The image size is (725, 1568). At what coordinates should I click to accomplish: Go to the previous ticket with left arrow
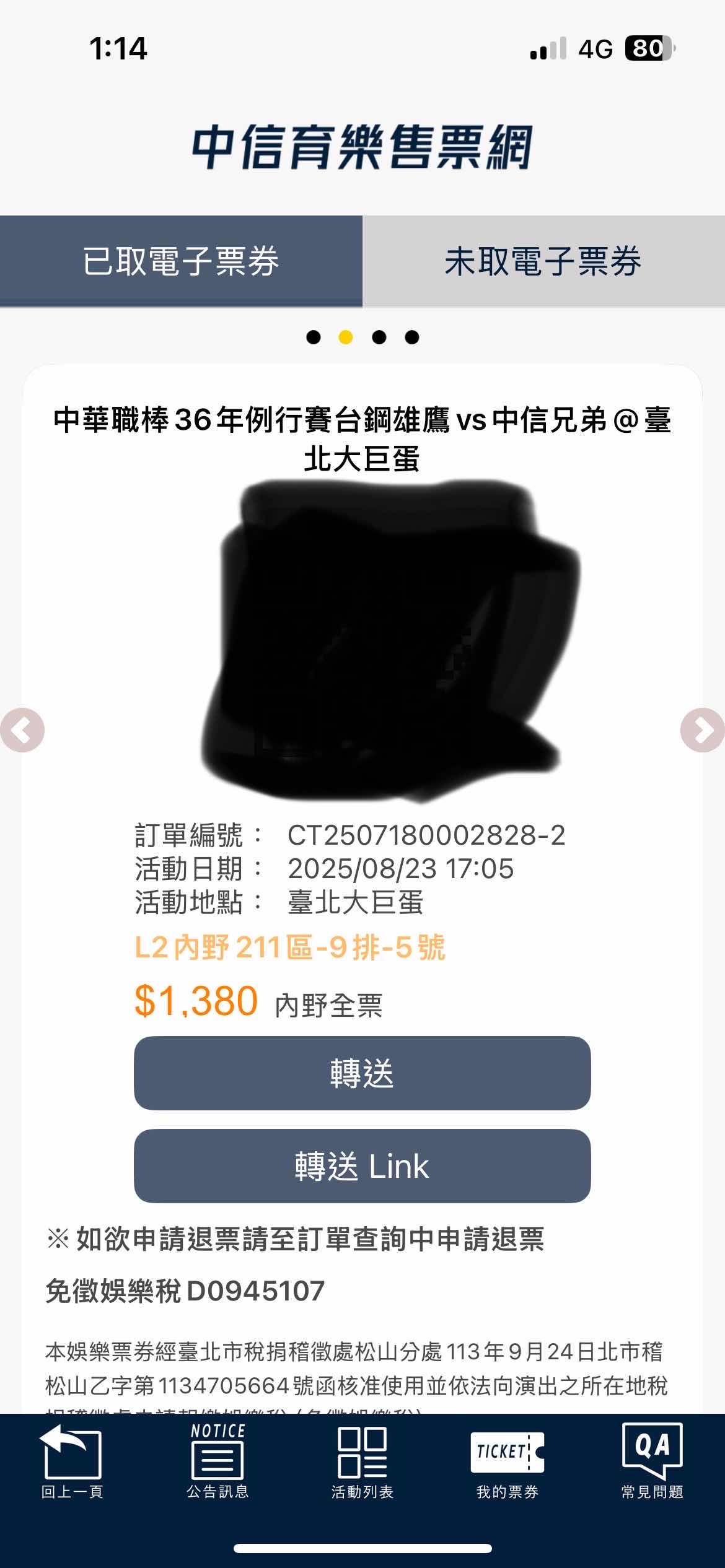point(22,730)
